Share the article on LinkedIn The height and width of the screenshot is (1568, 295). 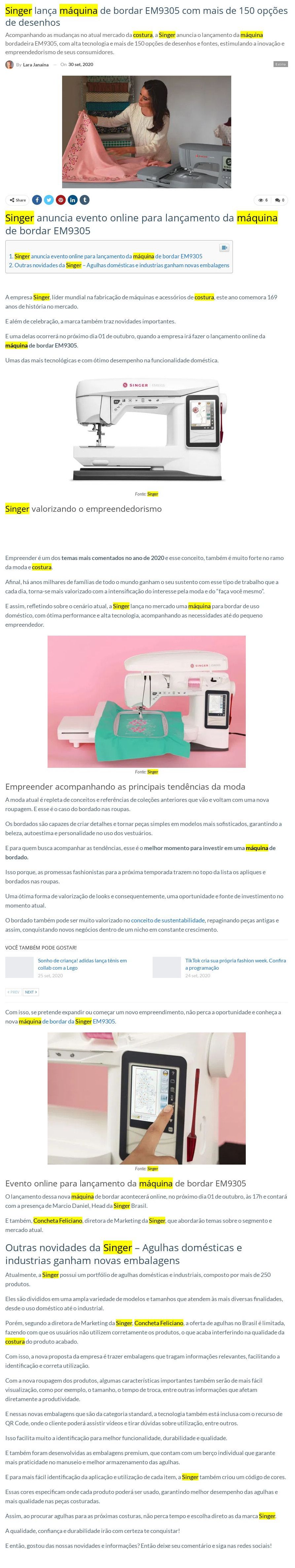(x=72, y=200)
